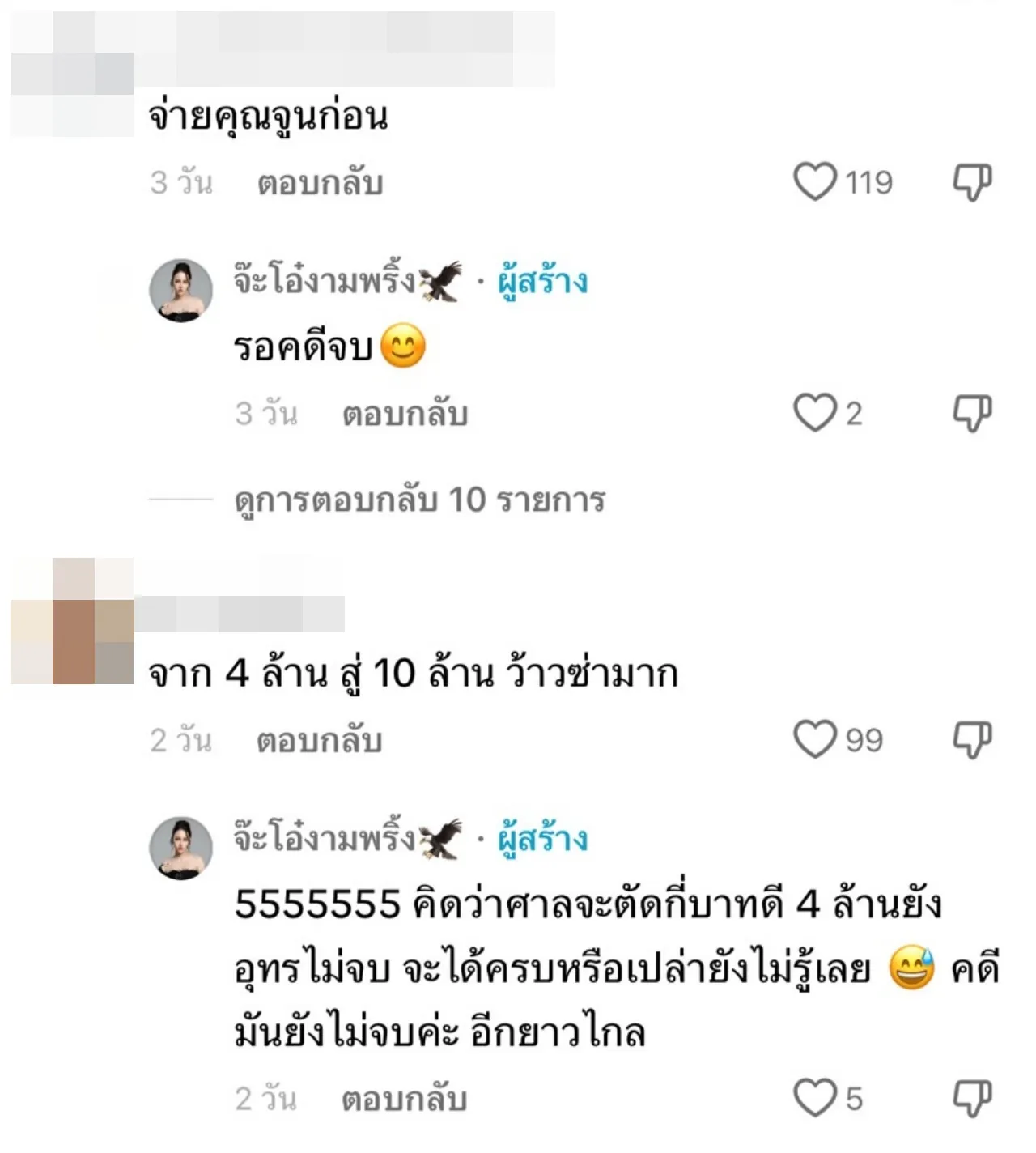Like the creator's reply starting with '5555555'
The width and height of the screenshot is (1036, 1153).
click(814, 1098)
